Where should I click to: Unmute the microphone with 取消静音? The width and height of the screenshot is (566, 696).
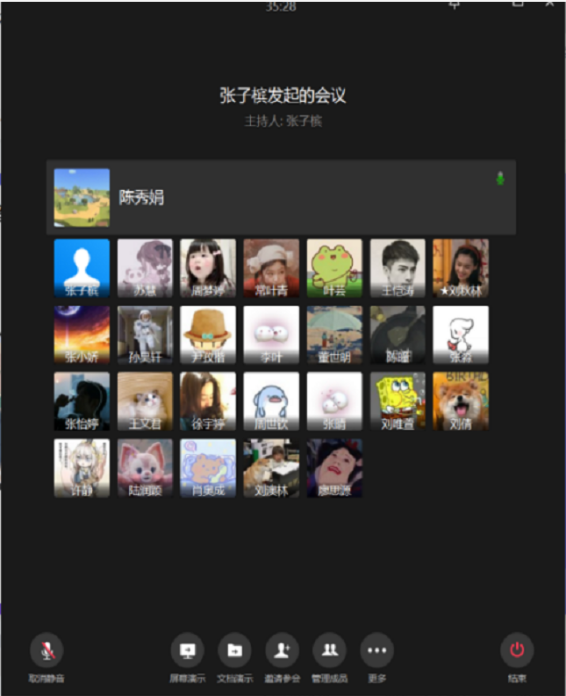(47, 650)
